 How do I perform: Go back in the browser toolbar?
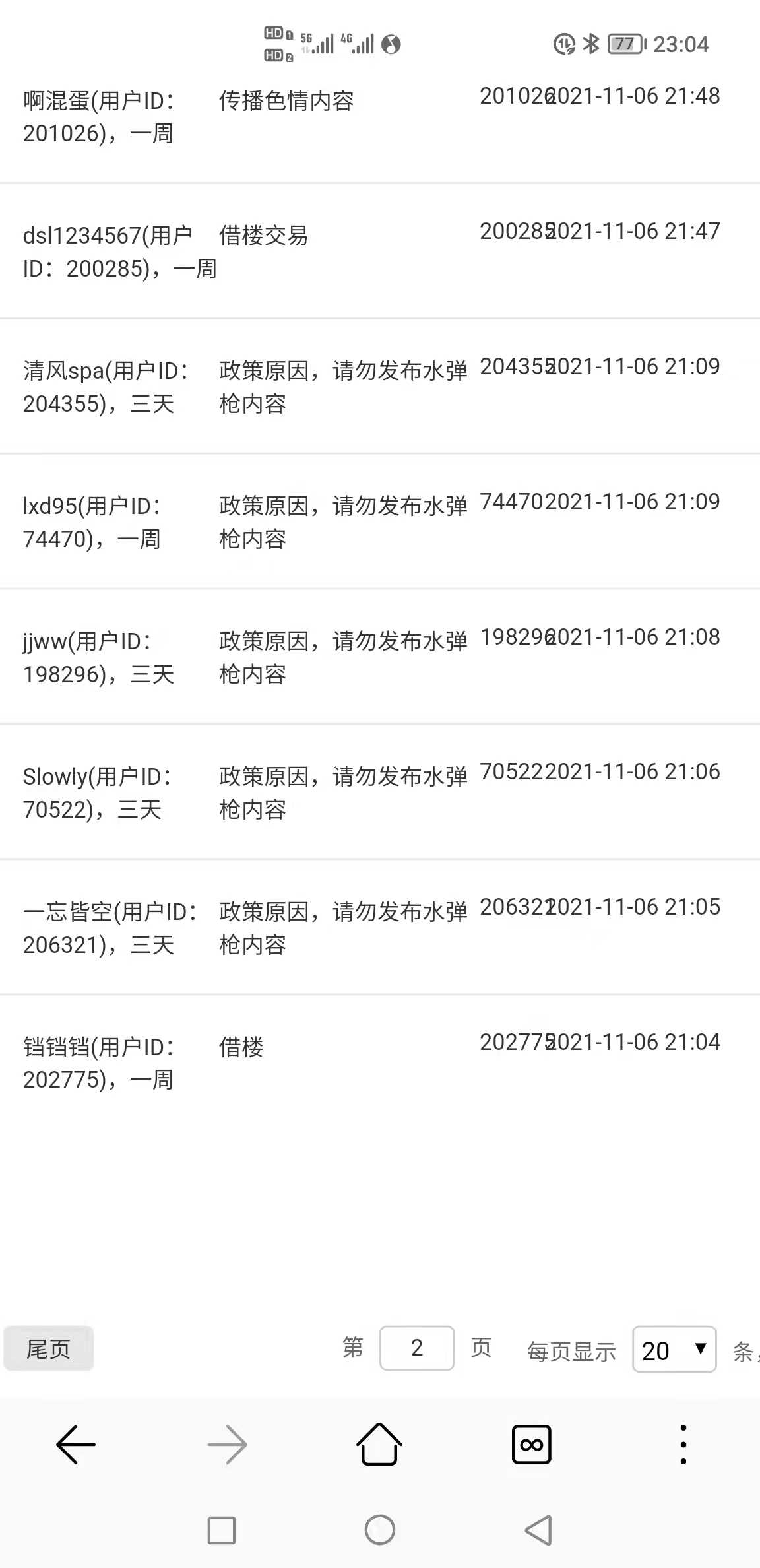tap(76, 1445)
